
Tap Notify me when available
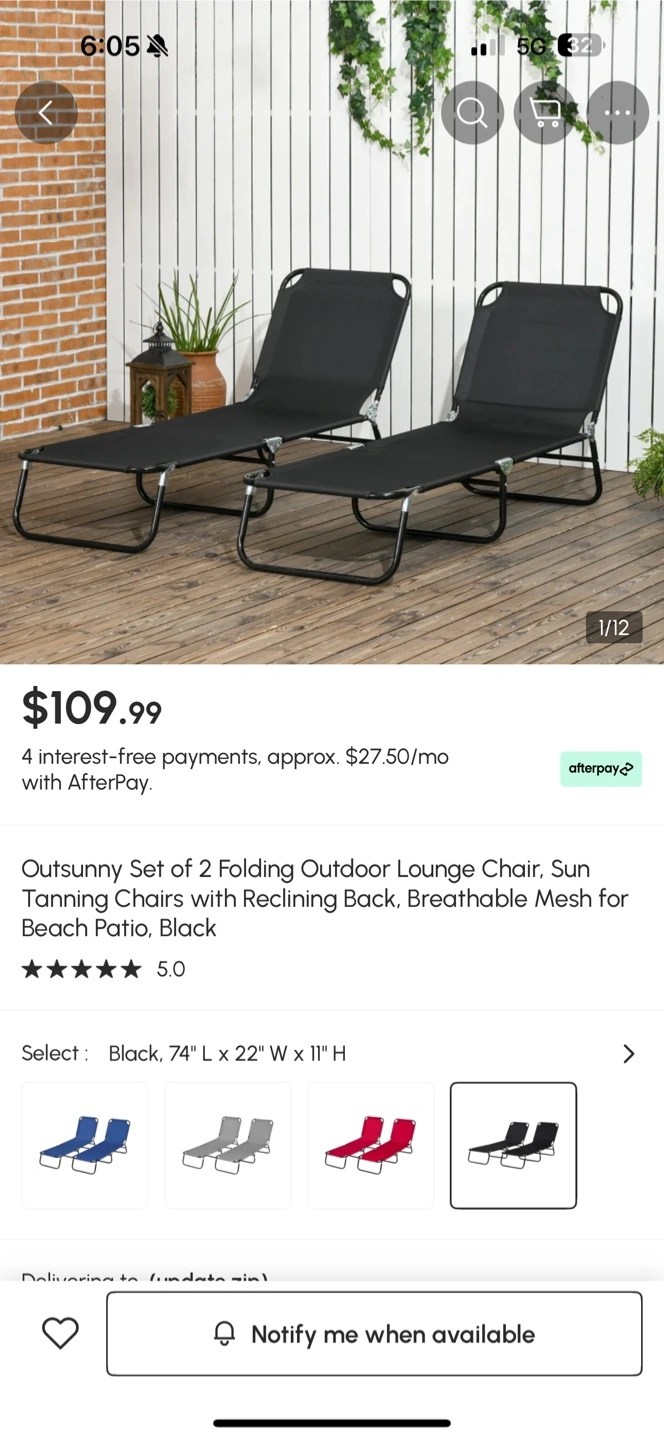coord(374,1334)
